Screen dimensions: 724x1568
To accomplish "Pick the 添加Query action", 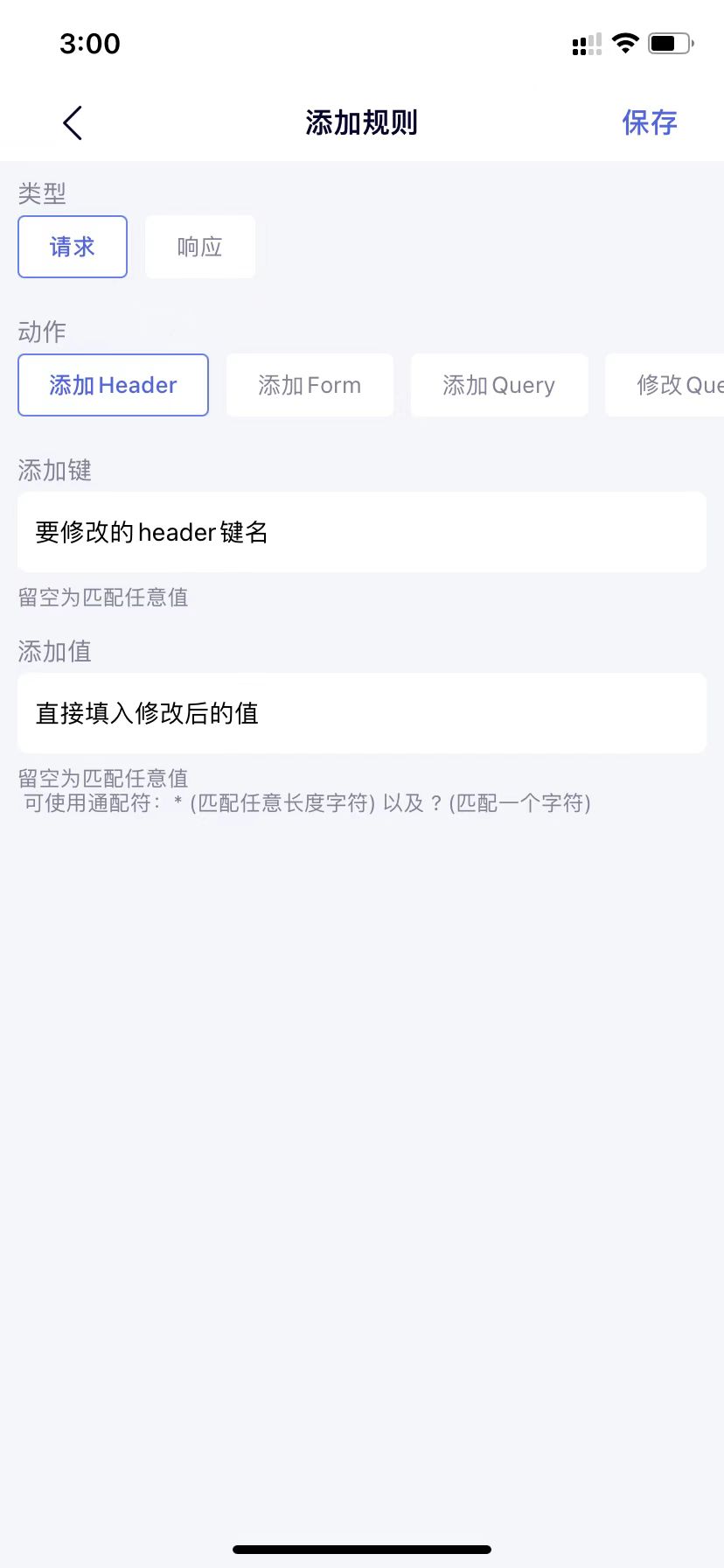I will [498, 385].
